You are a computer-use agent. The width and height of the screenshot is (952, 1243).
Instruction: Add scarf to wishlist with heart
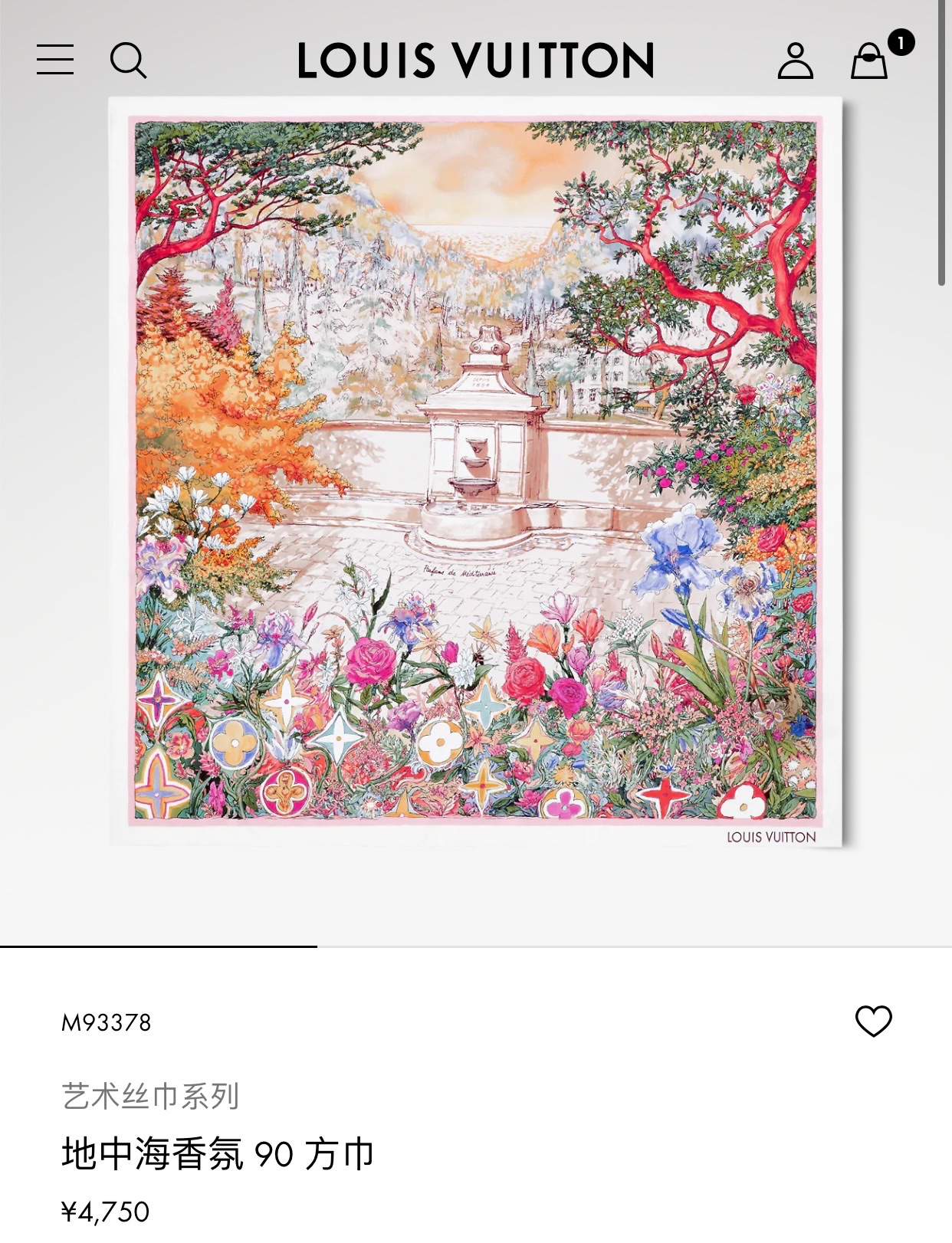[x=873, y=1021]
